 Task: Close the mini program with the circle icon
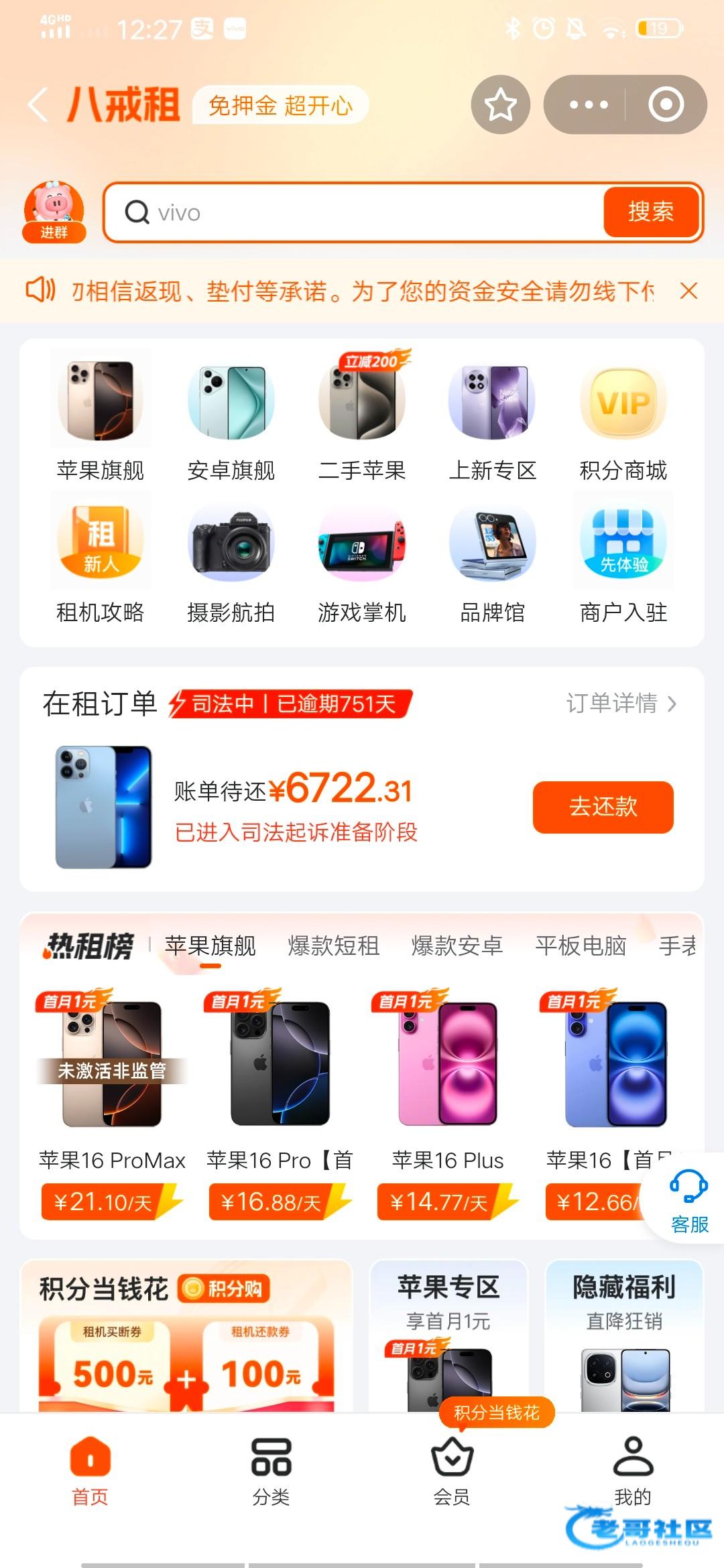(666, 105)
